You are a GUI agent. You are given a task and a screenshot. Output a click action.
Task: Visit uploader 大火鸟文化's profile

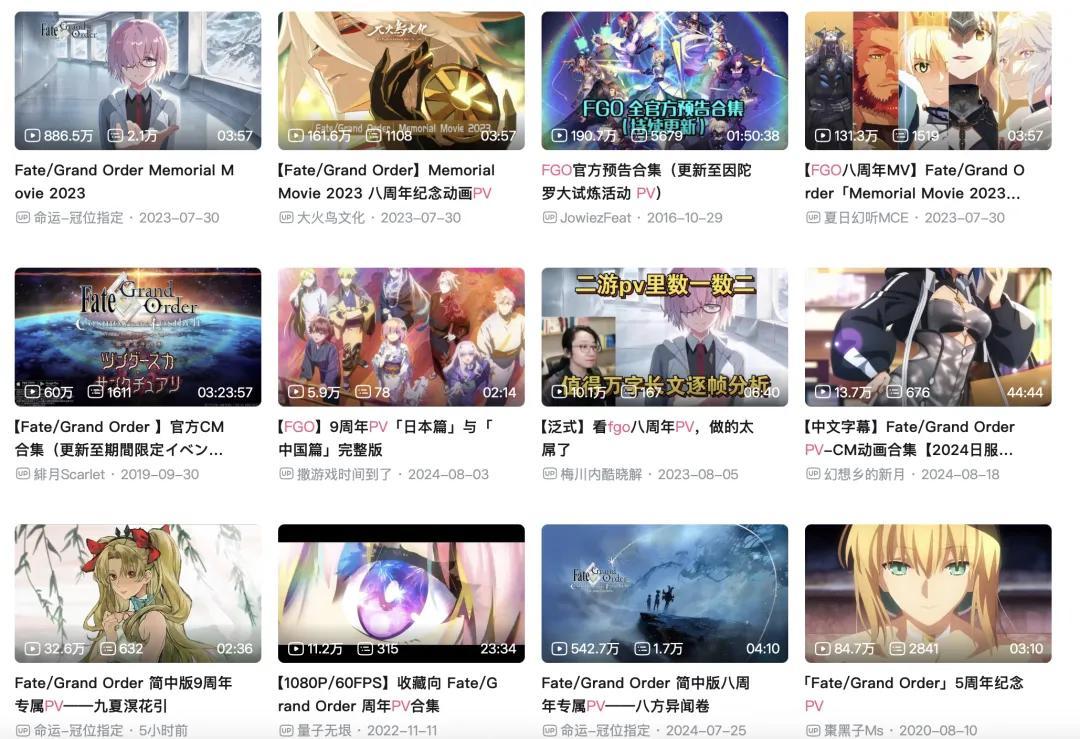pyautogui.click(x=331, y=218)
